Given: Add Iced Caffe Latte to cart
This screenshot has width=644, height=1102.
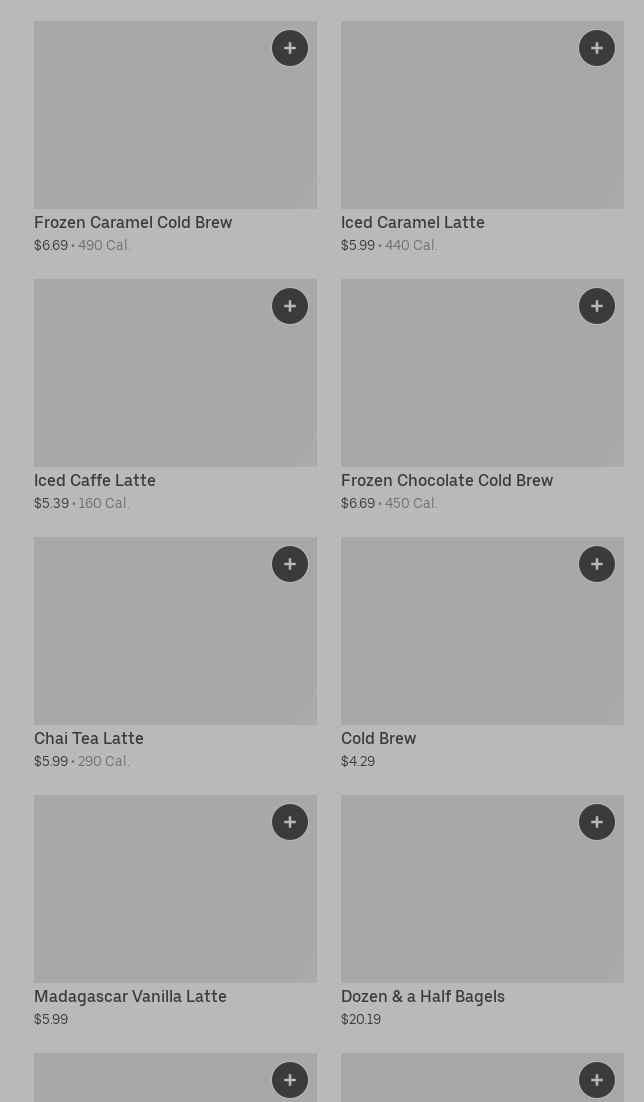Looking at the screenshot, I should (290, 306).
